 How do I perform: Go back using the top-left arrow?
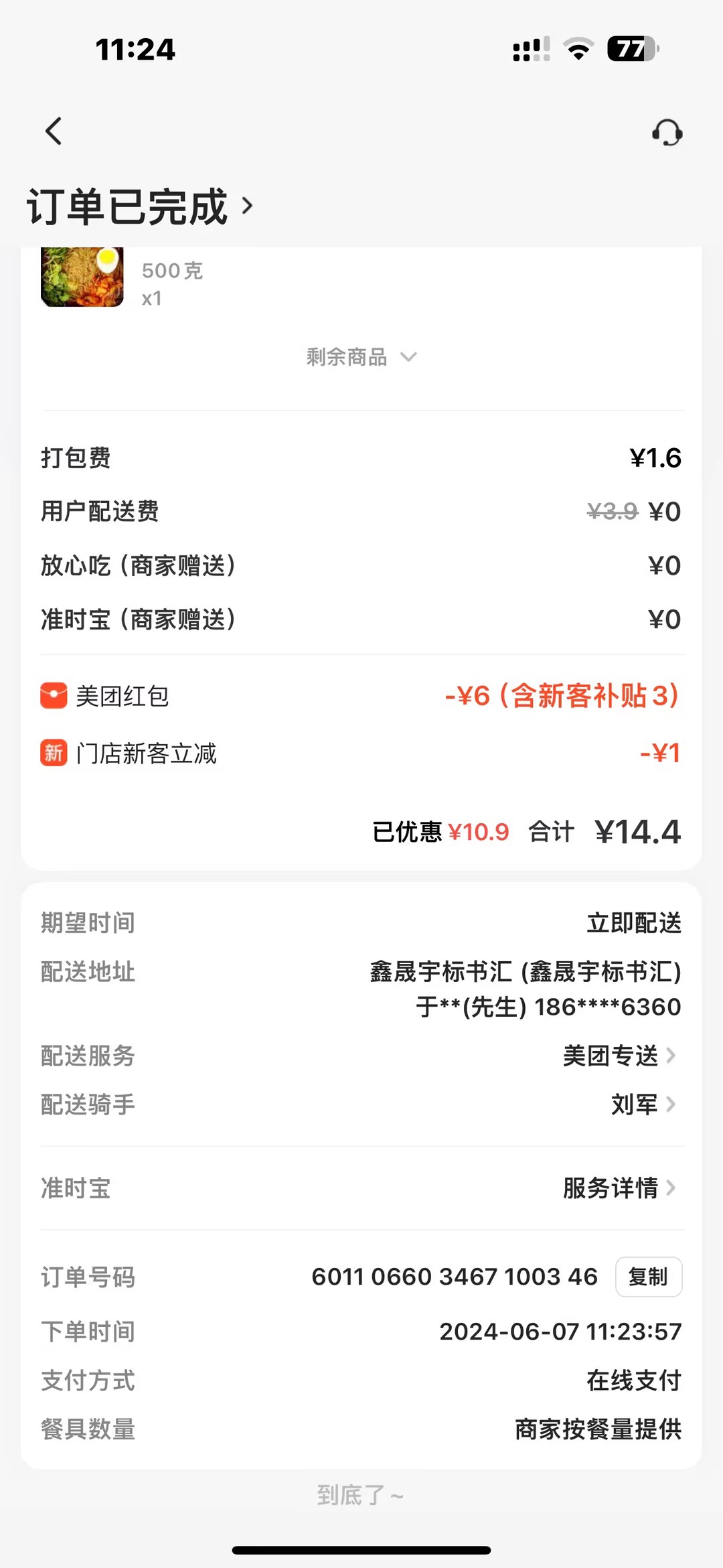(54, 131)
